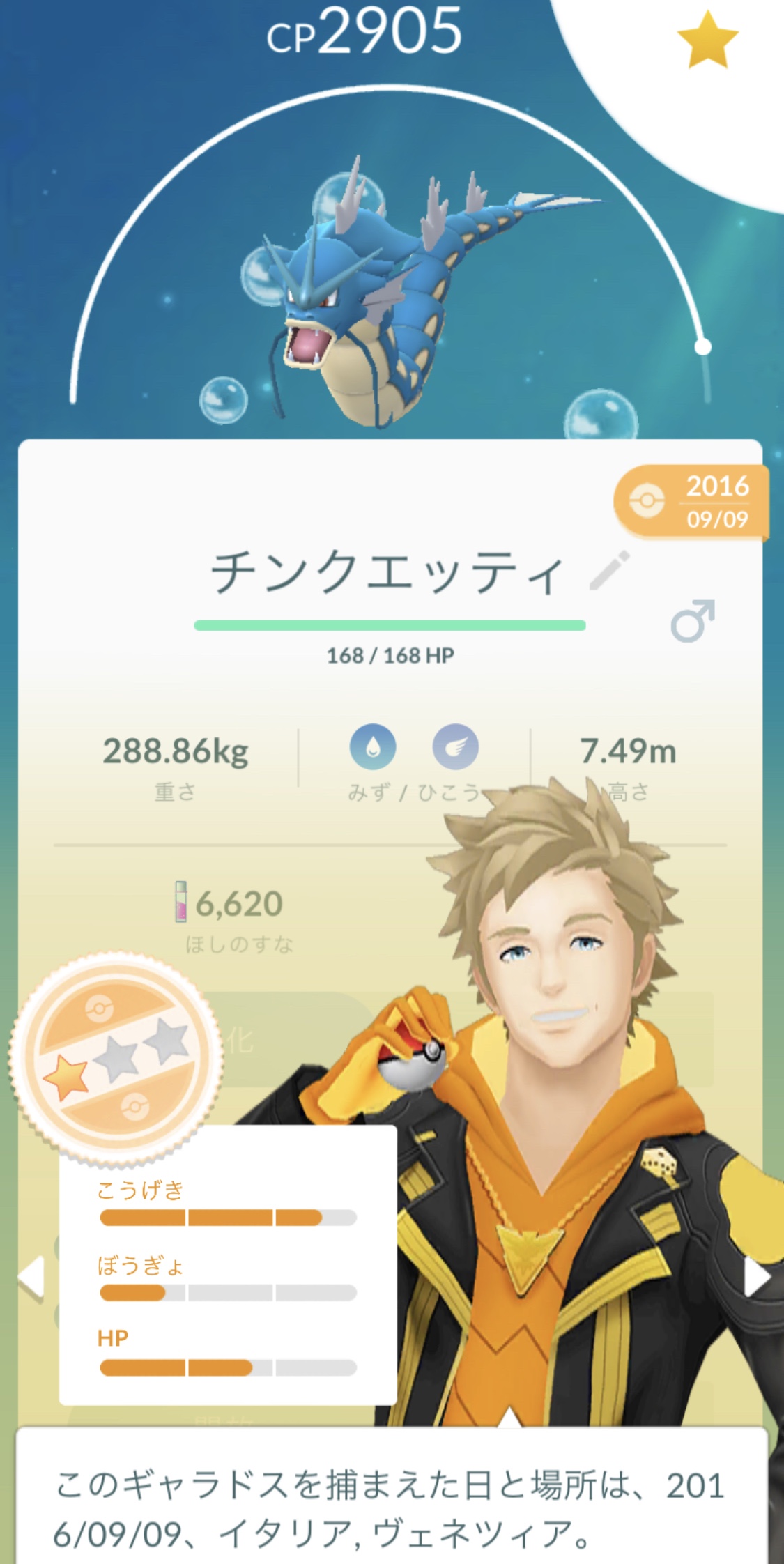Edit the nickname チンクエッティ with the pencil
The height and width of the screenshot is (1564, 784).
609,571
